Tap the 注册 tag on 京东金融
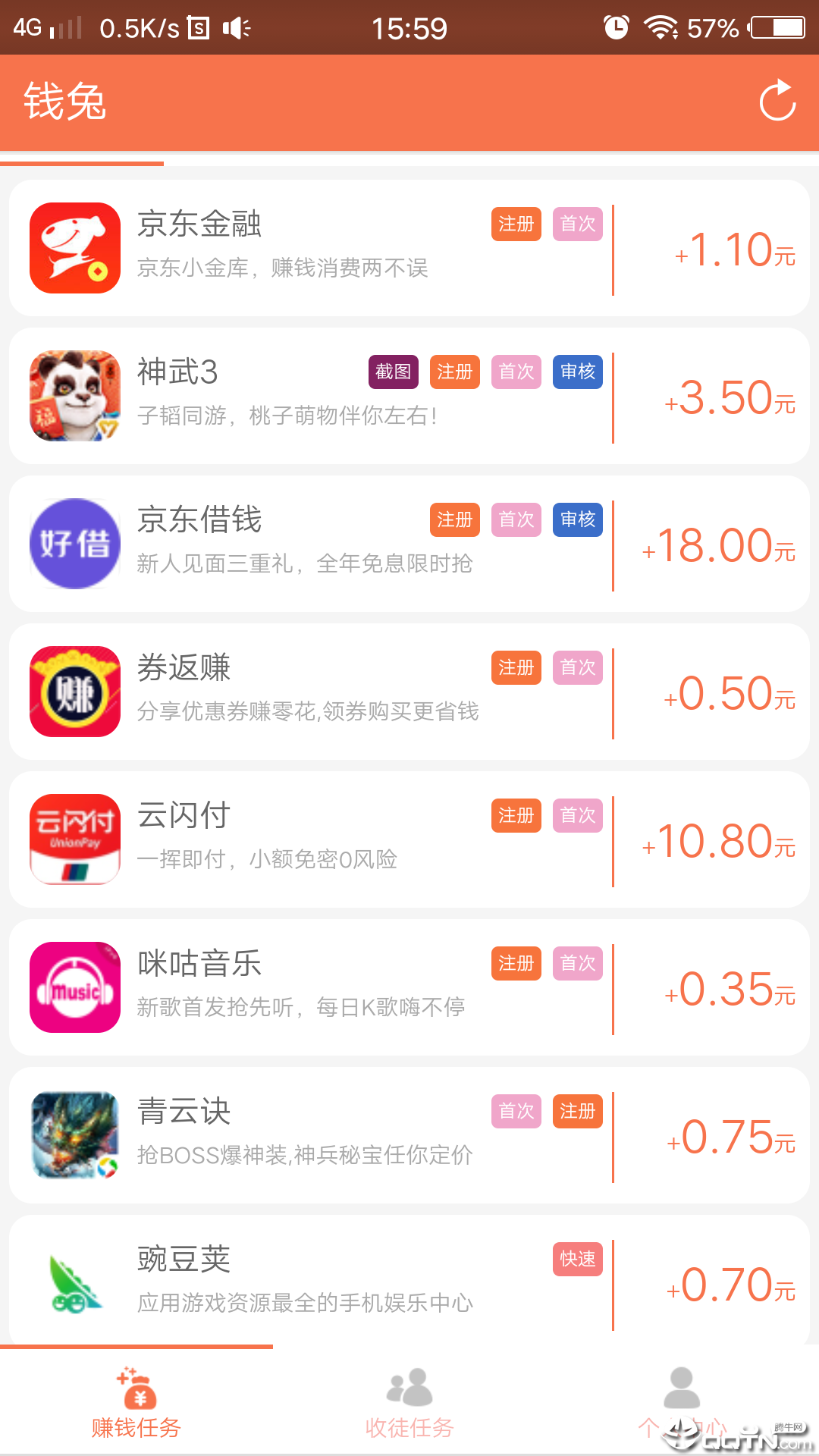Viewport: 819px width, 1456px height. (515, 224)
